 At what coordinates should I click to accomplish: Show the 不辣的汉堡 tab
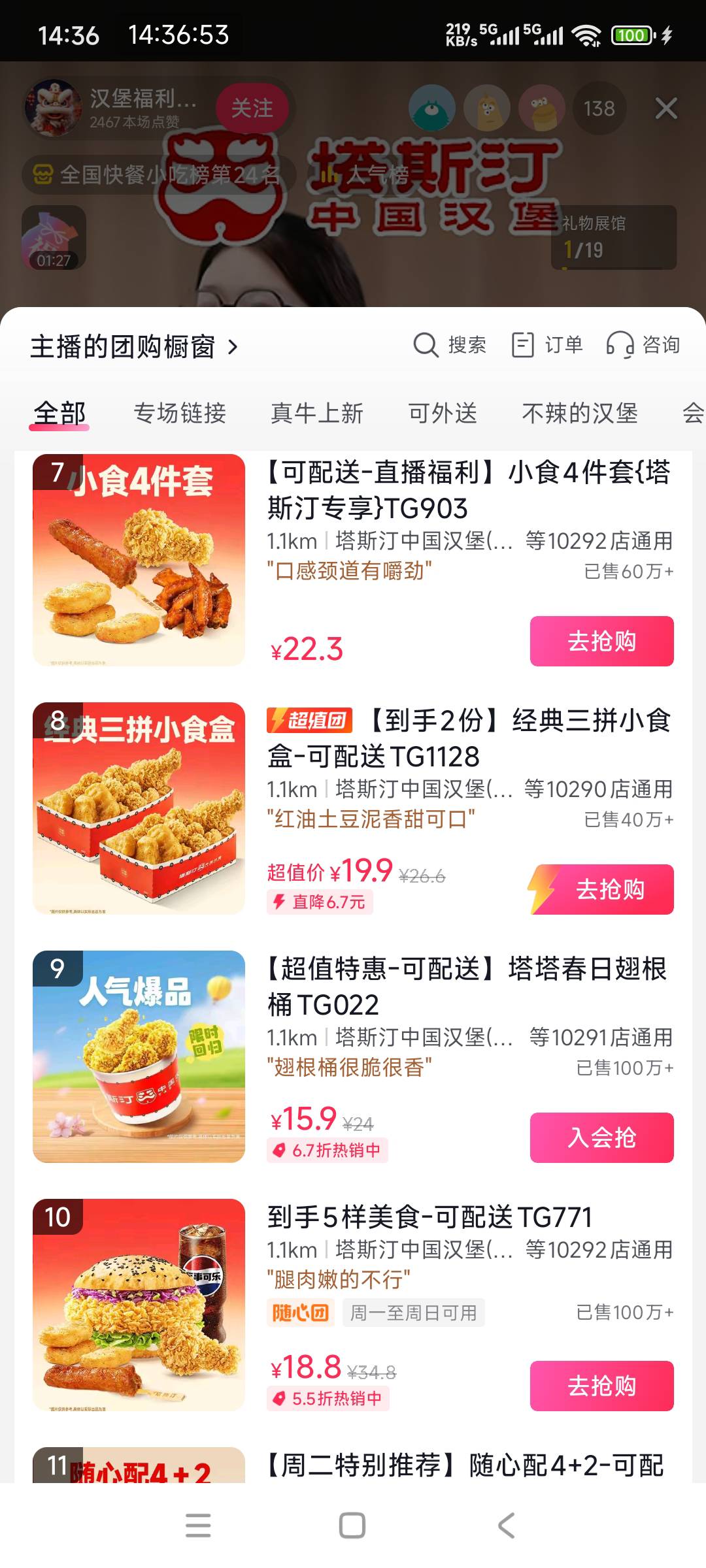tap(579, 413)
